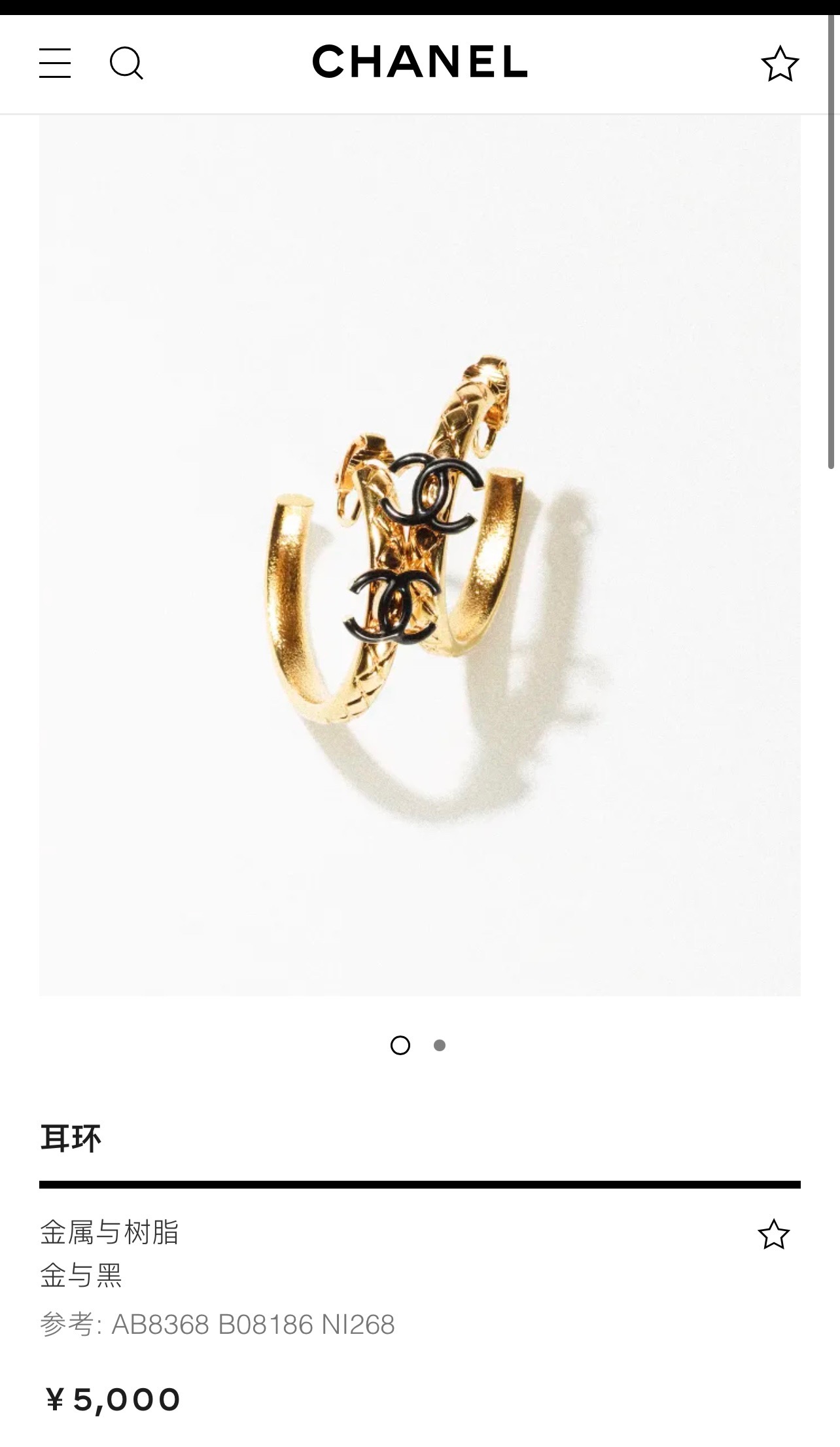Open the wishlist star in header

pos(780,63)
